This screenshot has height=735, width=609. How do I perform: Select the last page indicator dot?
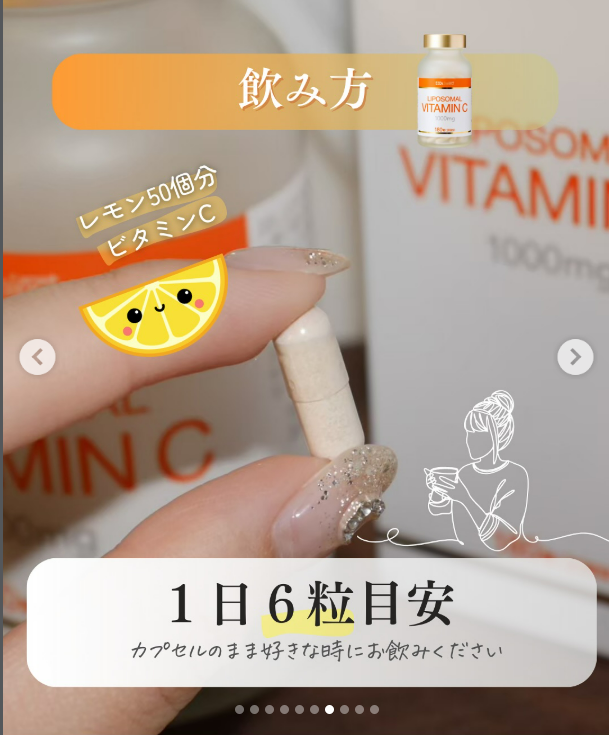[x=374, y=709]
